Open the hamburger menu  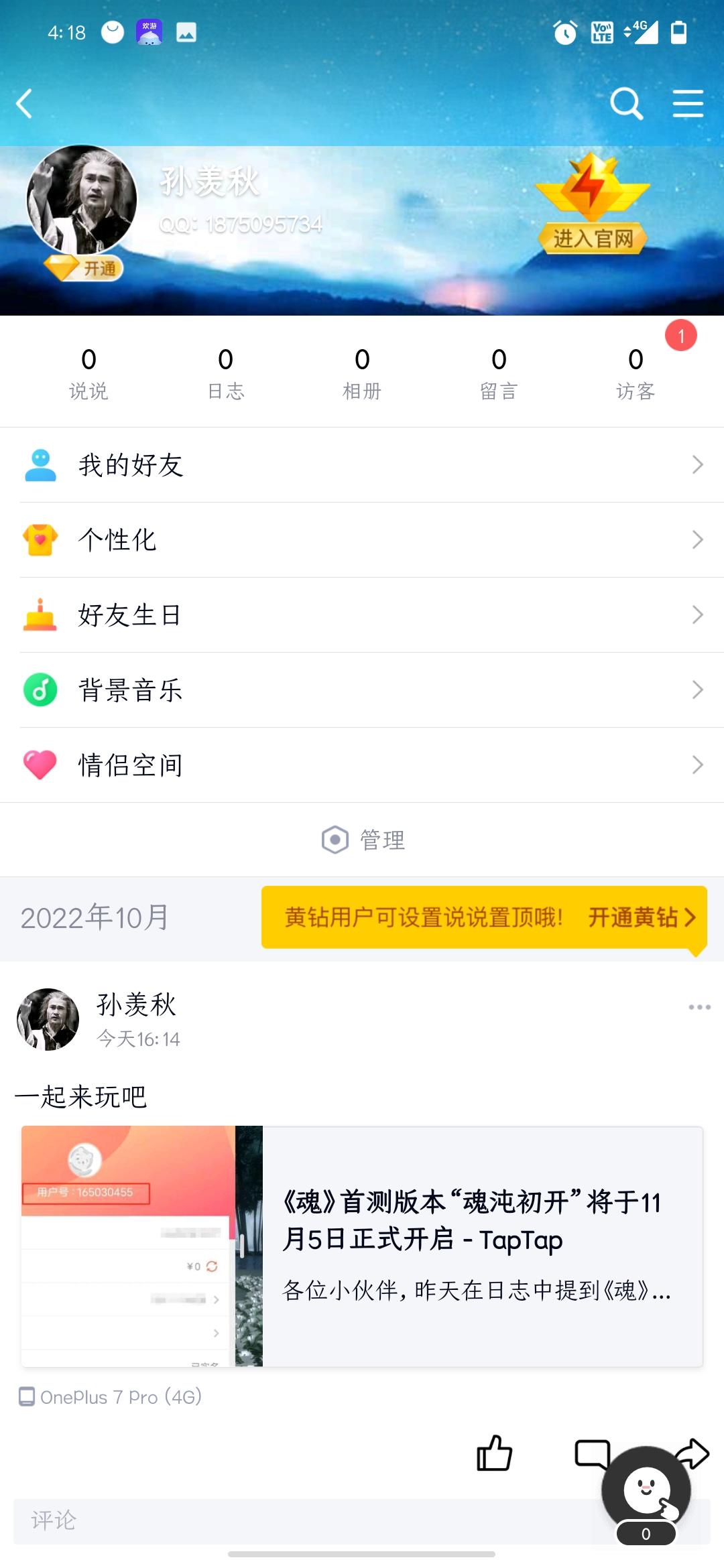pos(688,104)
